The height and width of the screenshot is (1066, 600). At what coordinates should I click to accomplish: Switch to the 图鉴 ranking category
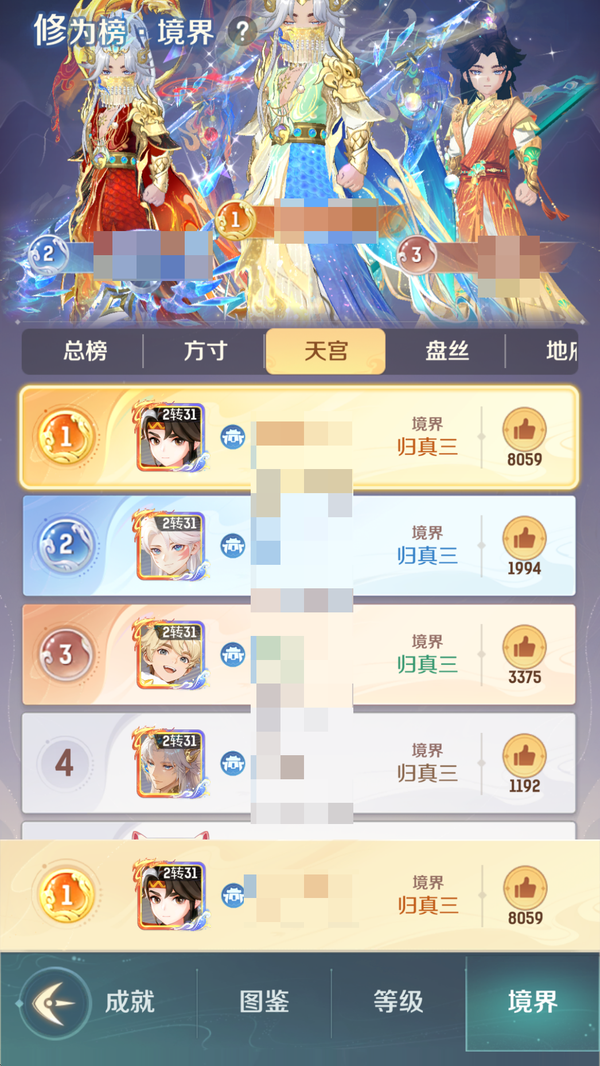click(x=265, y=1001)
